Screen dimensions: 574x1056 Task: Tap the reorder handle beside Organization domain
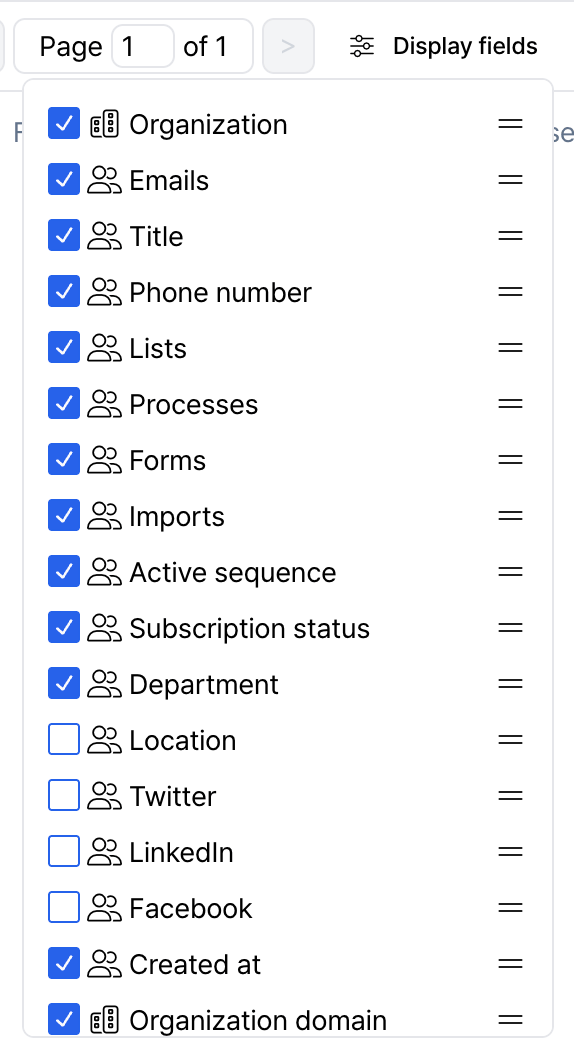click(511, 1020)
